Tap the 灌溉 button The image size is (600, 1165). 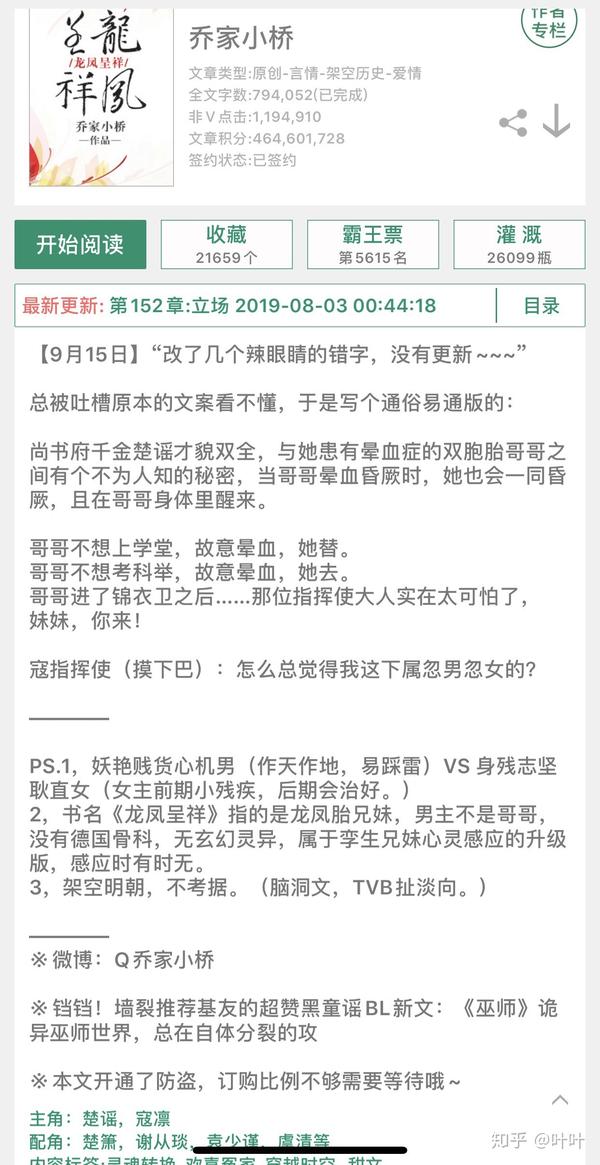pyautogui.click(x=519, y=245)
